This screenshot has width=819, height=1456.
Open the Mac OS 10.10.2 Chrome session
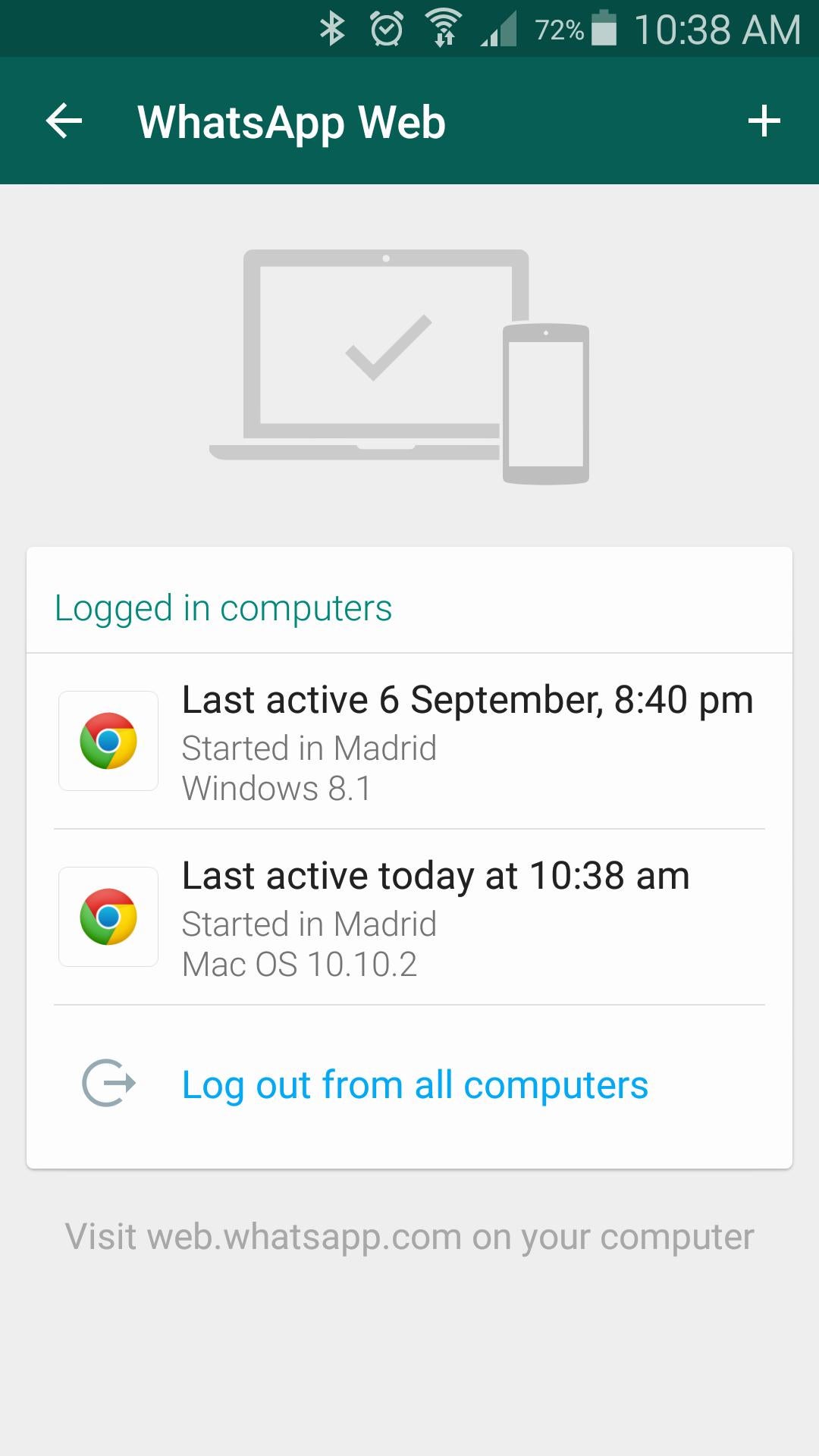tap(409, 917)
